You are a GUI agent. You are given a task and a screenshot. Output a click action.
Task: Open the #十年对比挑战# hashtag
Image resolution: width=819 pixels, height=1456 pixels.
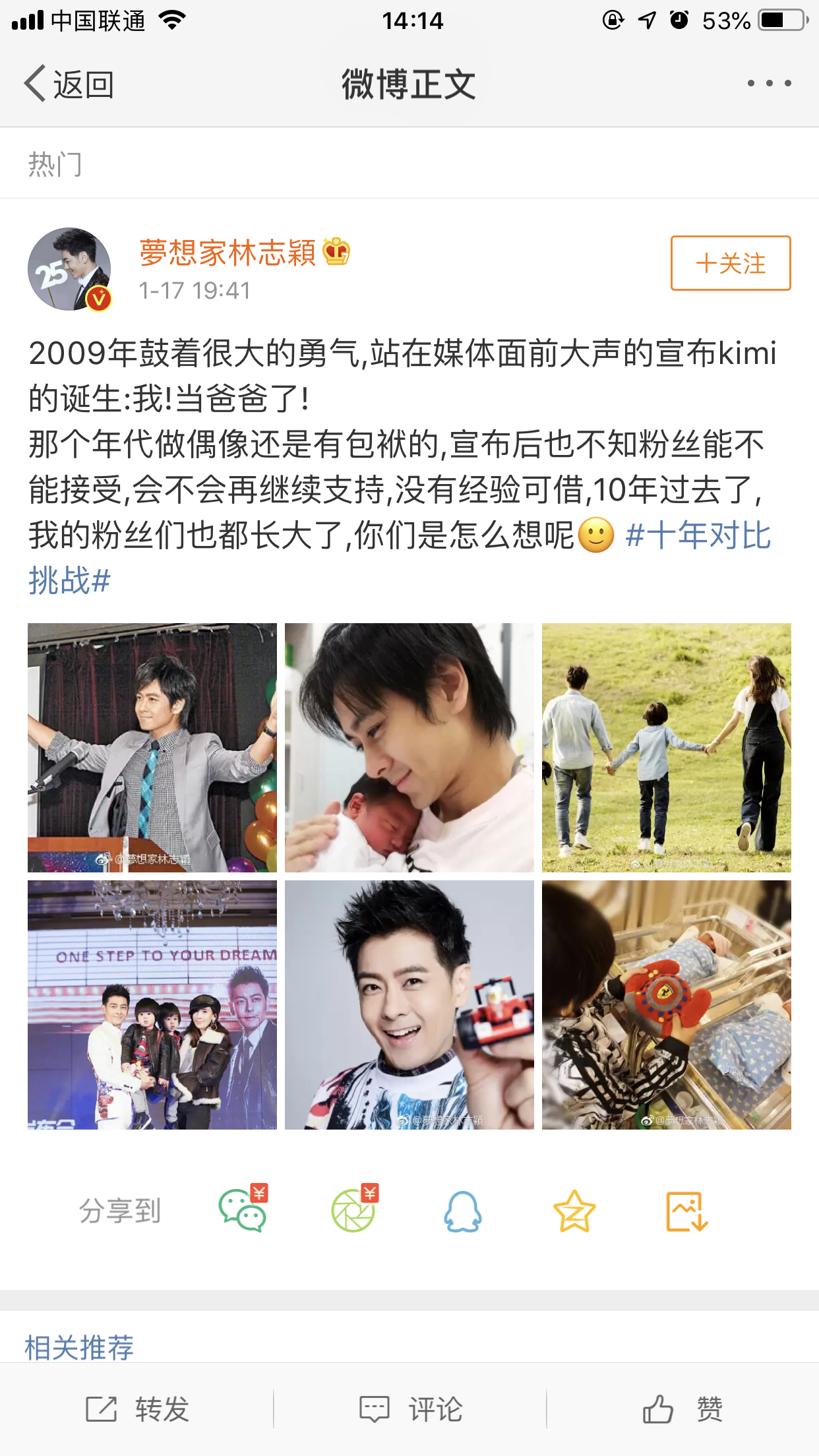[698, 535]
